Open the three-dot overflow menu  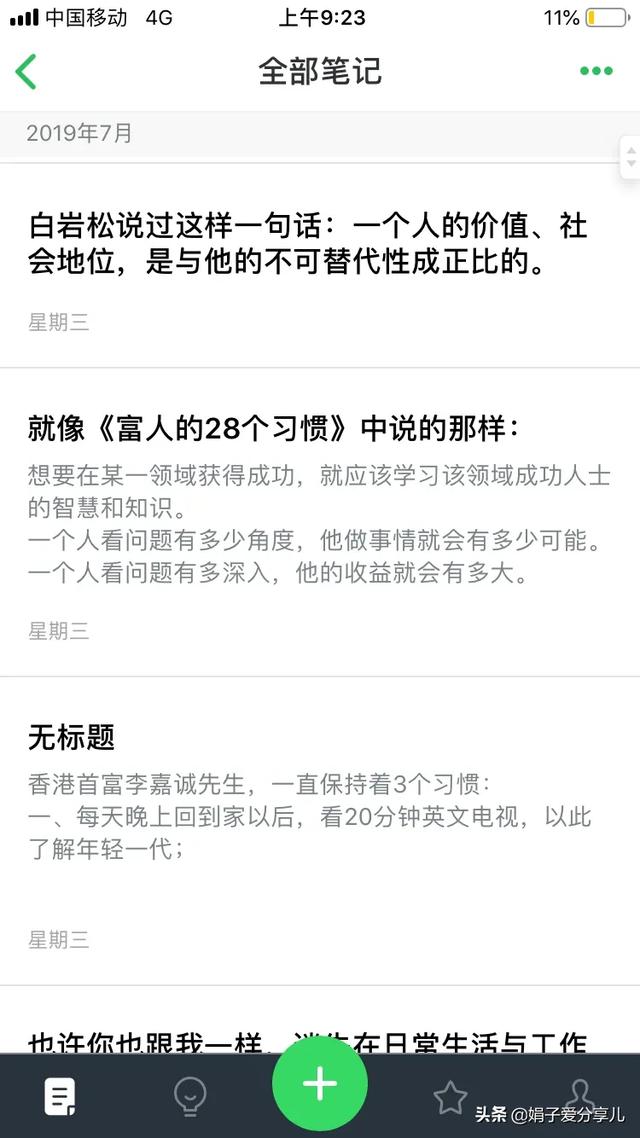[x=596, y=71]
